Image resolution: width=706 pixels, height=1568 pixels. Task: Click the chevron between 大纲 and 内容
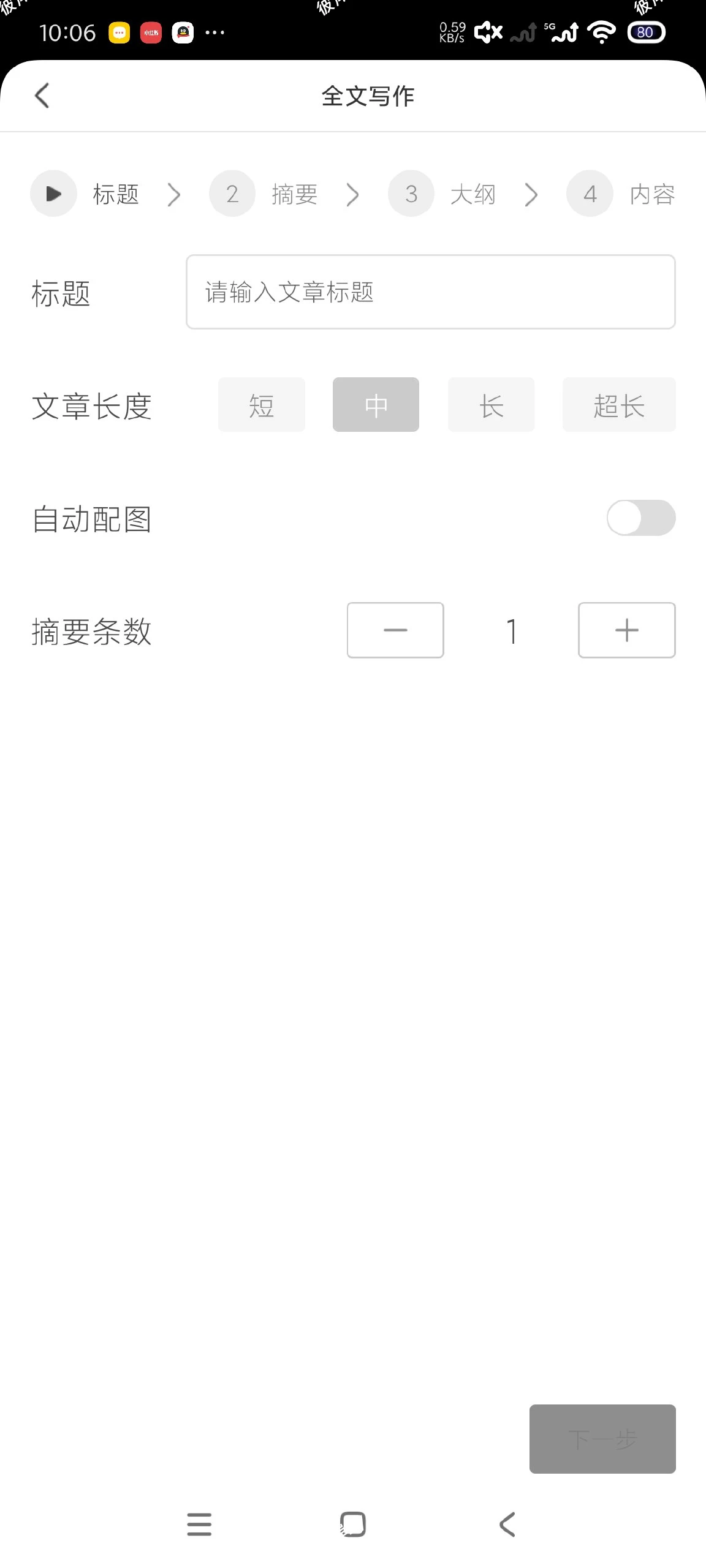531,194
